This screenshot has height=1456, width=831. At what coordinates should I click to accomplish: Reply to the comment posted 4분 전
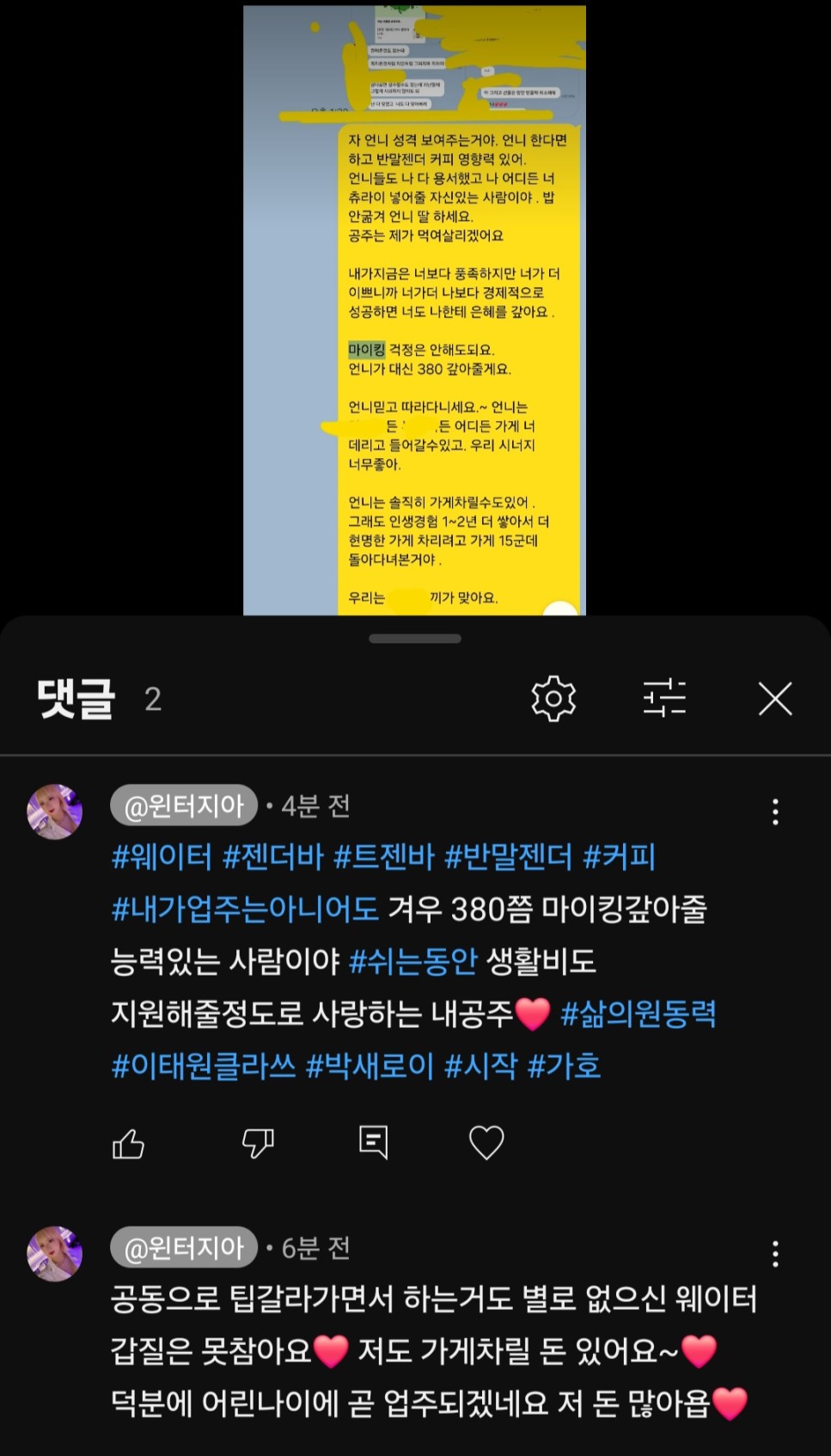tap(373, 1143)
